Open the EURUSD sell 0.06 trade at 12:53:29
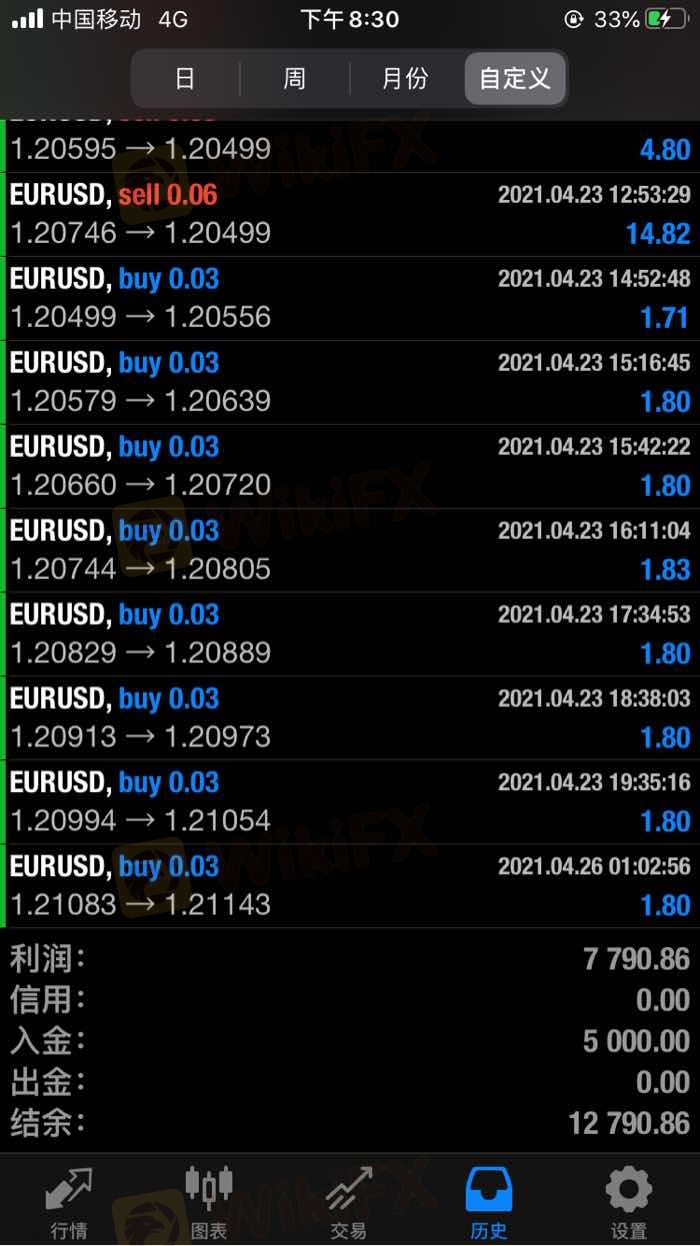 pyautogui.click(x=350, y=214)
